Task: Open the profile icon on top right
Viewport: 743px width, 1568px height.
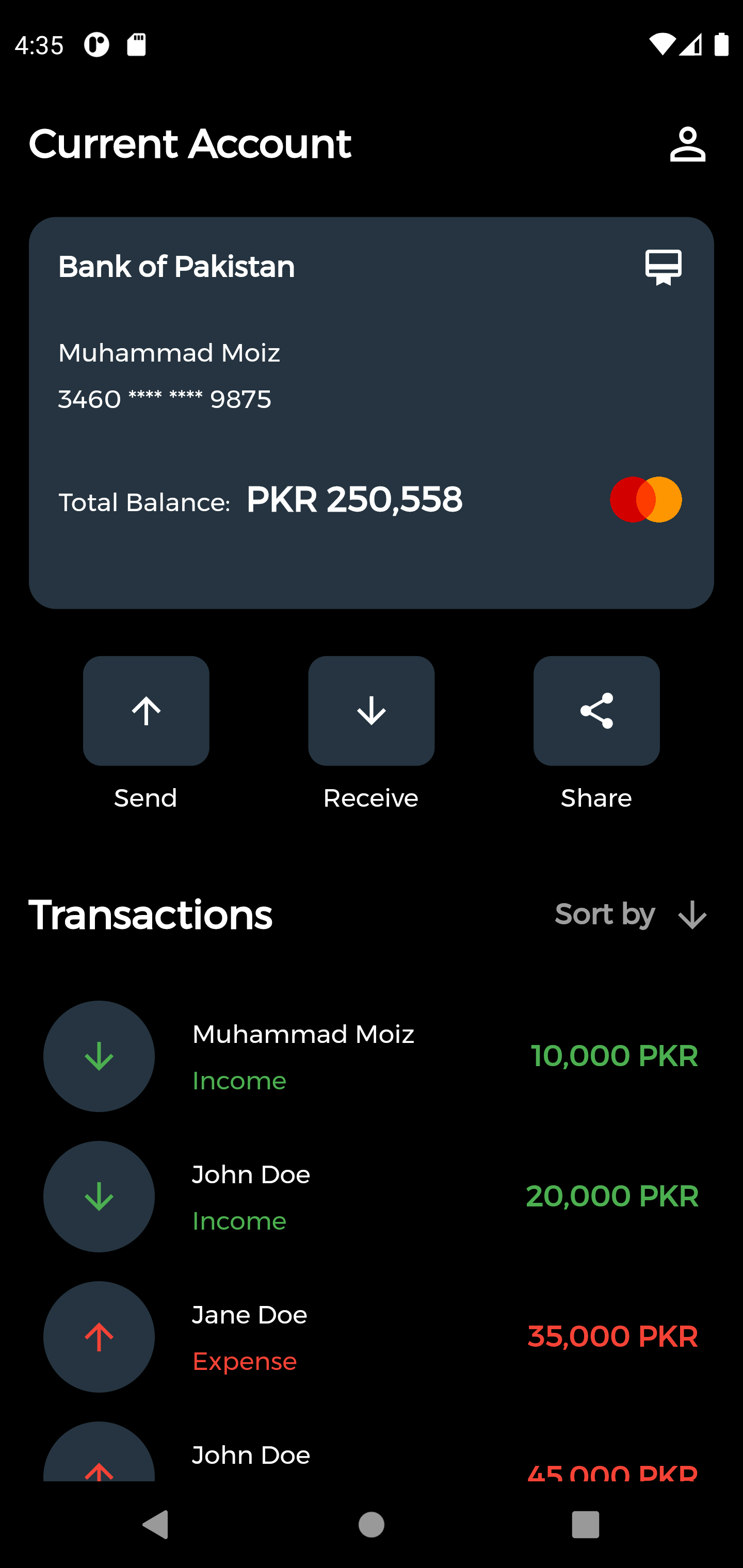Action: click(687, 145)
